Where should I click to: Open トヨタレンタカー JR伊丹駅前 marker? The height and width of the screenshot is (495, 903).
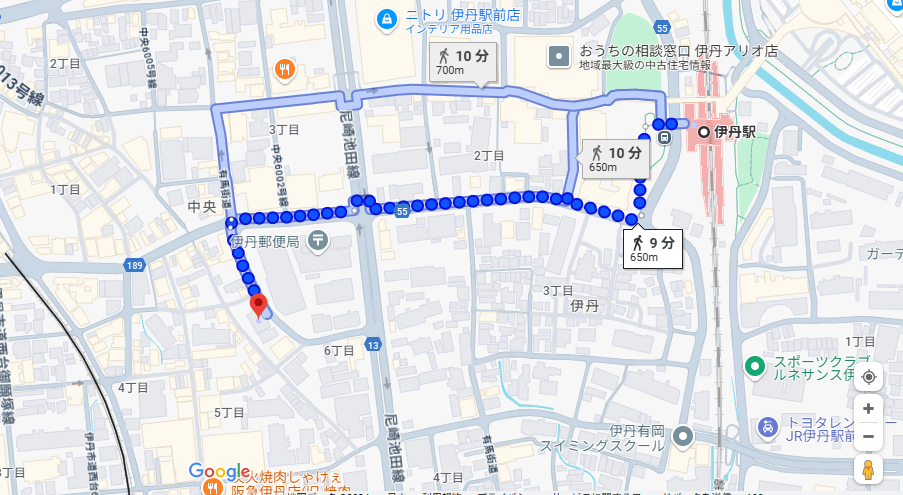pyautogui.click(x=767, y=426)
